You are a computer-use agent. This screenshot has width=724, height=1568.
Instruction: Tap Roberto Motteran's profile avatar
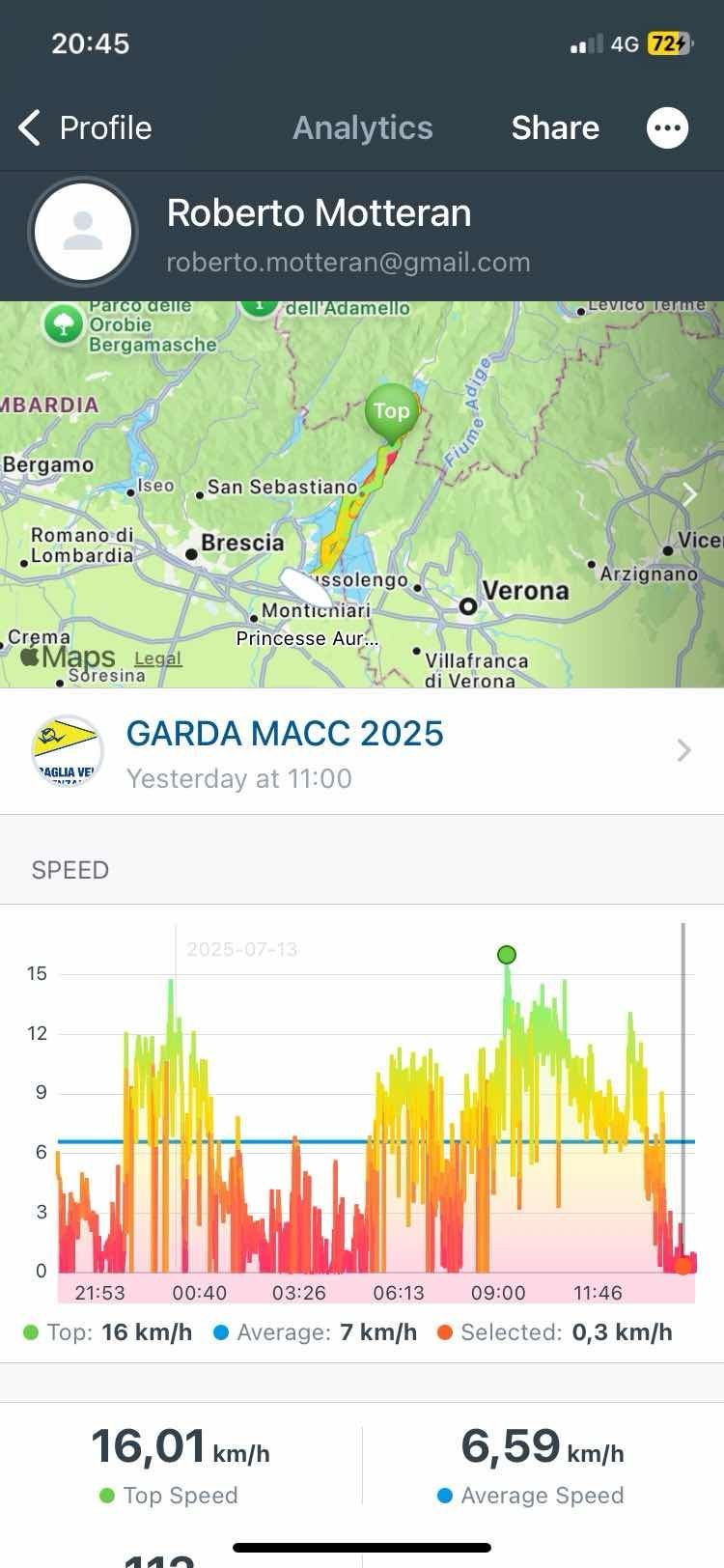tap(83, 232)
